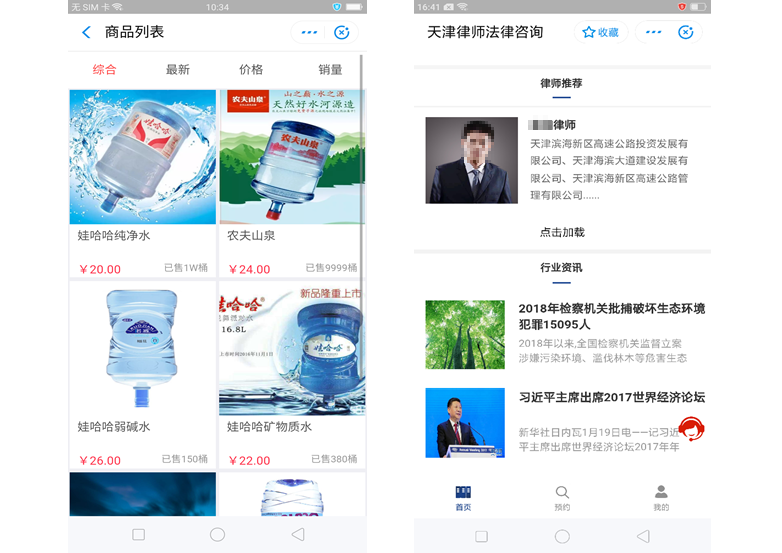The width and height of the screenshot is (782, 553).
Task: Select the 综合 sort tab
Action: [x=104, y=70]
